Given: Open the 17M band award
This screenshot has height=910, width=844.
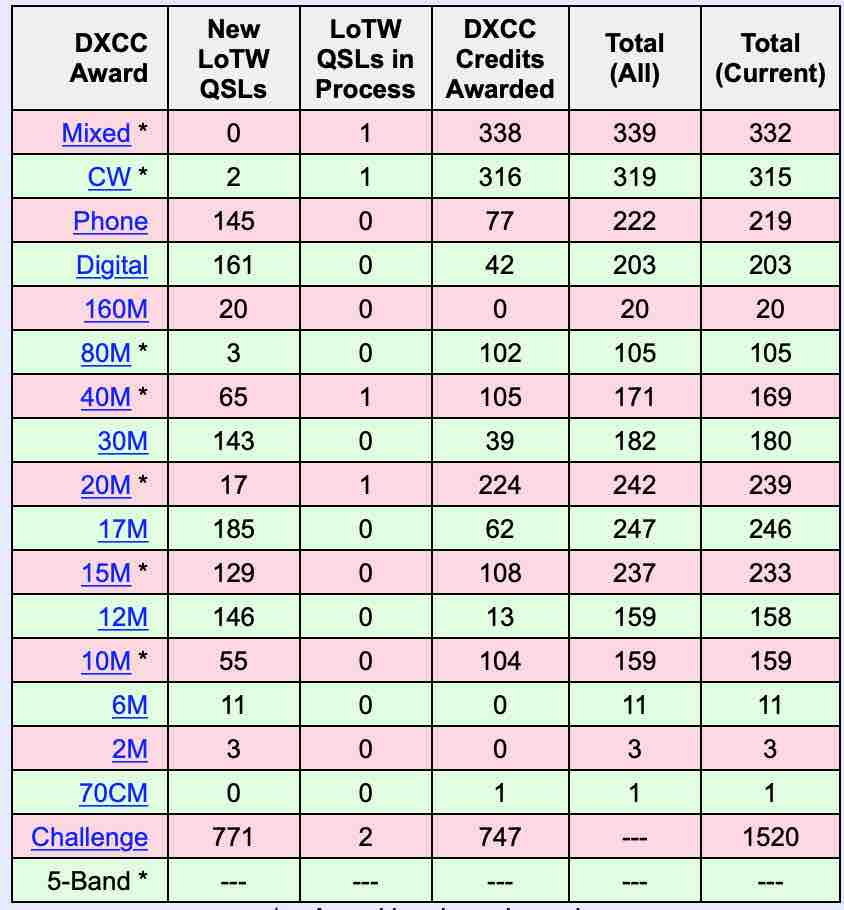Looking at the screenshot, I should pyautogui.click(x=122, y=529).
